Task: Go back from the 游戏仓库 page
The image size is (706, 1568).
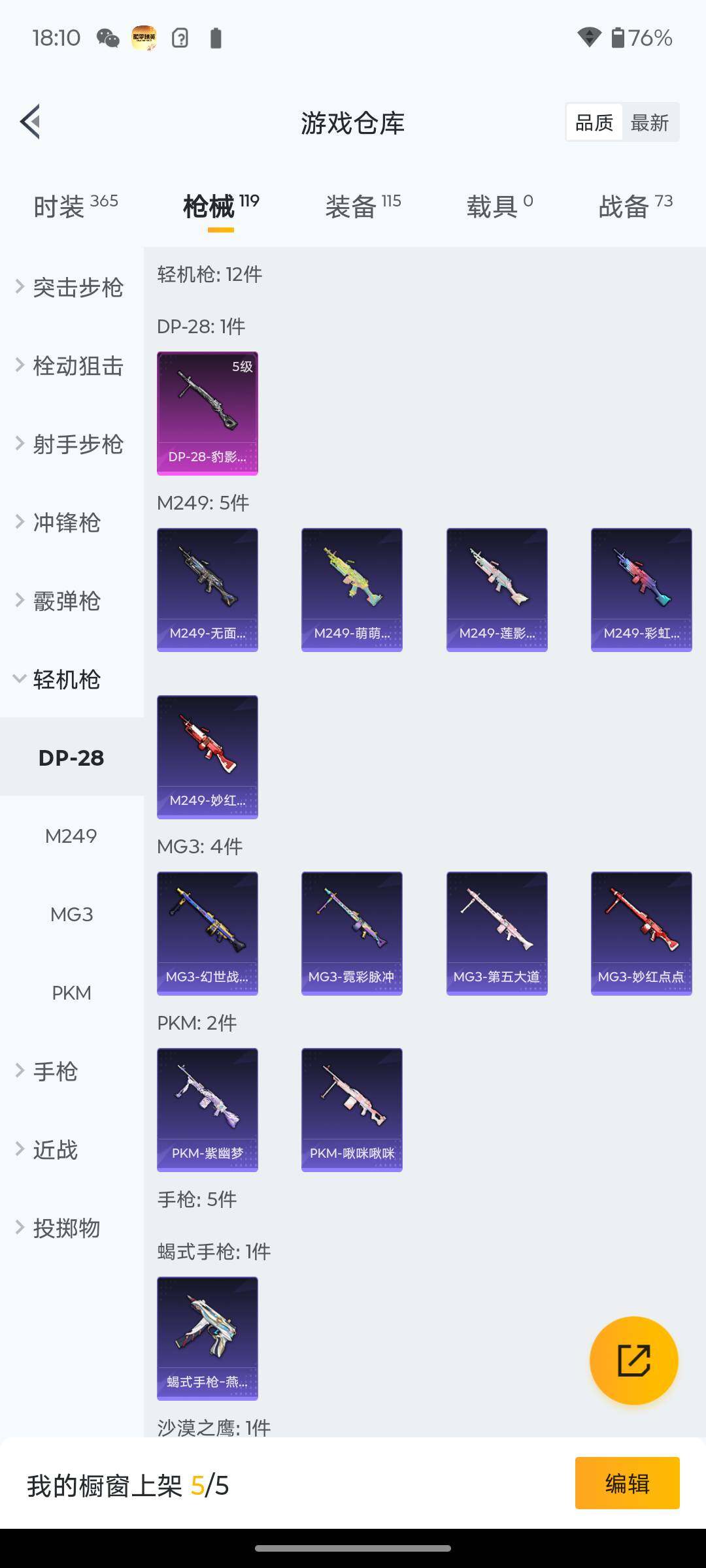Action: [x=31, y=122]
